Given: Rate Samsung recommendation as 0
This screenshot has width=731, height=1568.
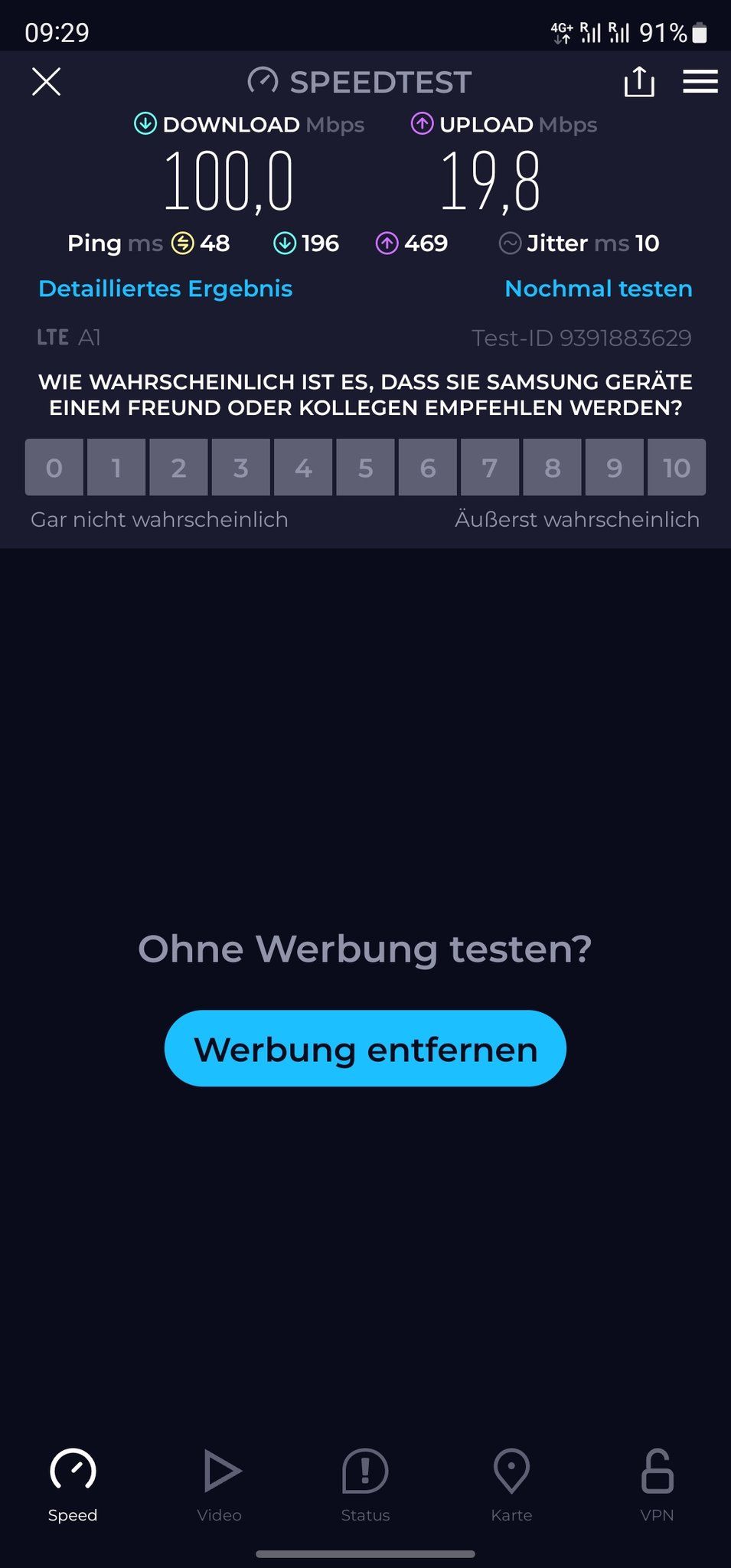Looking at the screenshot, I should coord(54,467).
